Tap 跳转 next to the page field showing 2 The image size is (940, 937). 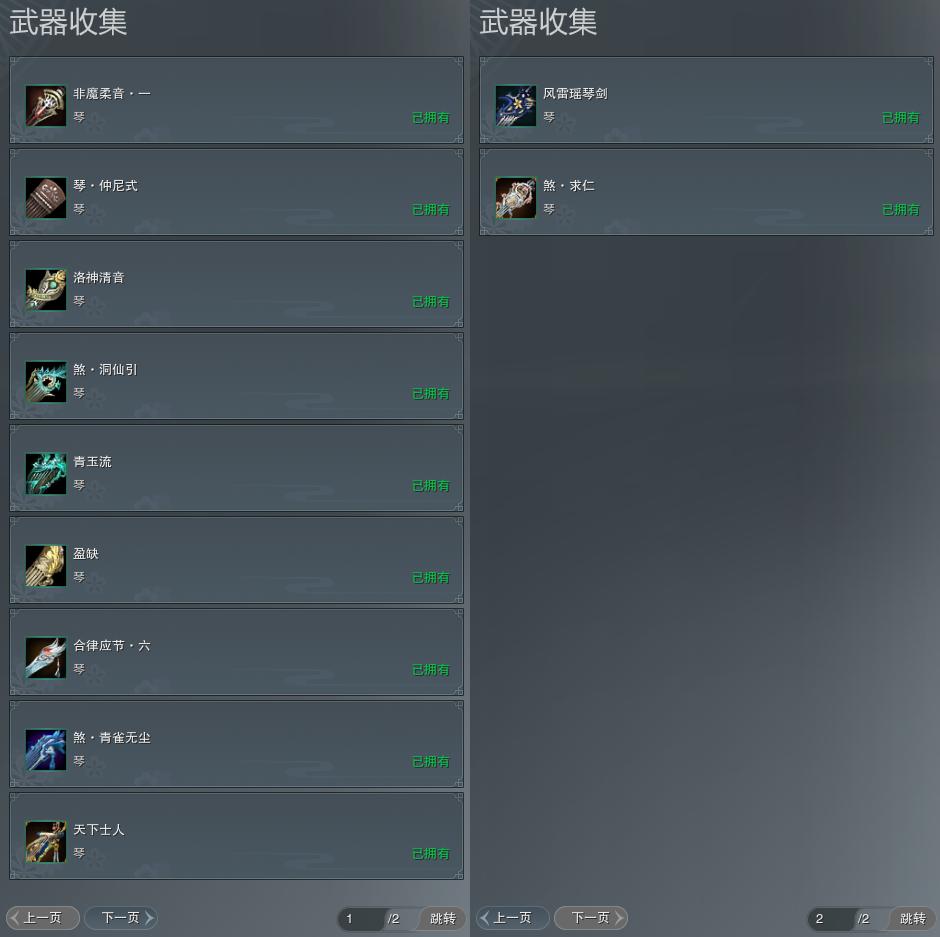click(912, 919)
